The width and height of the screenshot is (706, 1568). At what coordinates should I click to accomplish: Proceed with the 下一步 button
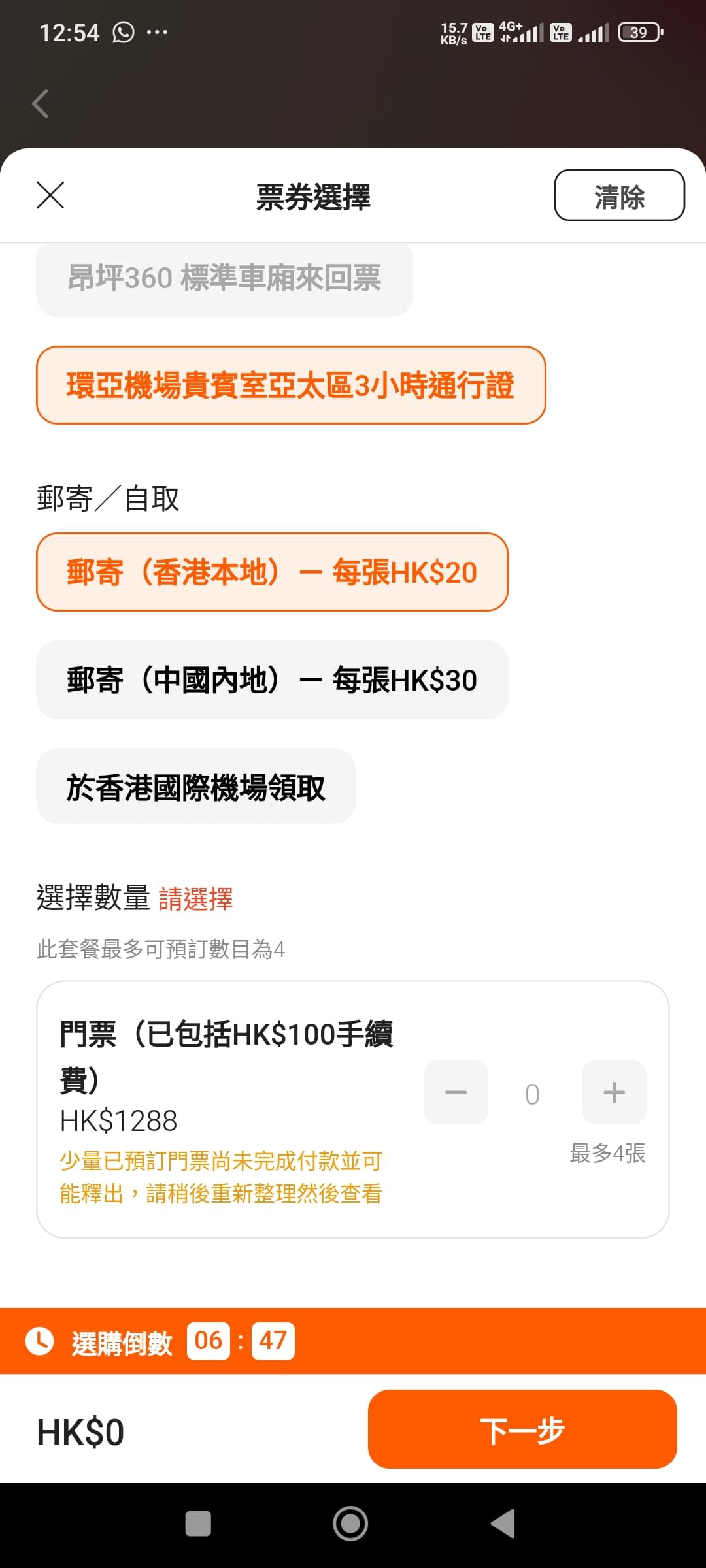click(x=522, y=1429)
